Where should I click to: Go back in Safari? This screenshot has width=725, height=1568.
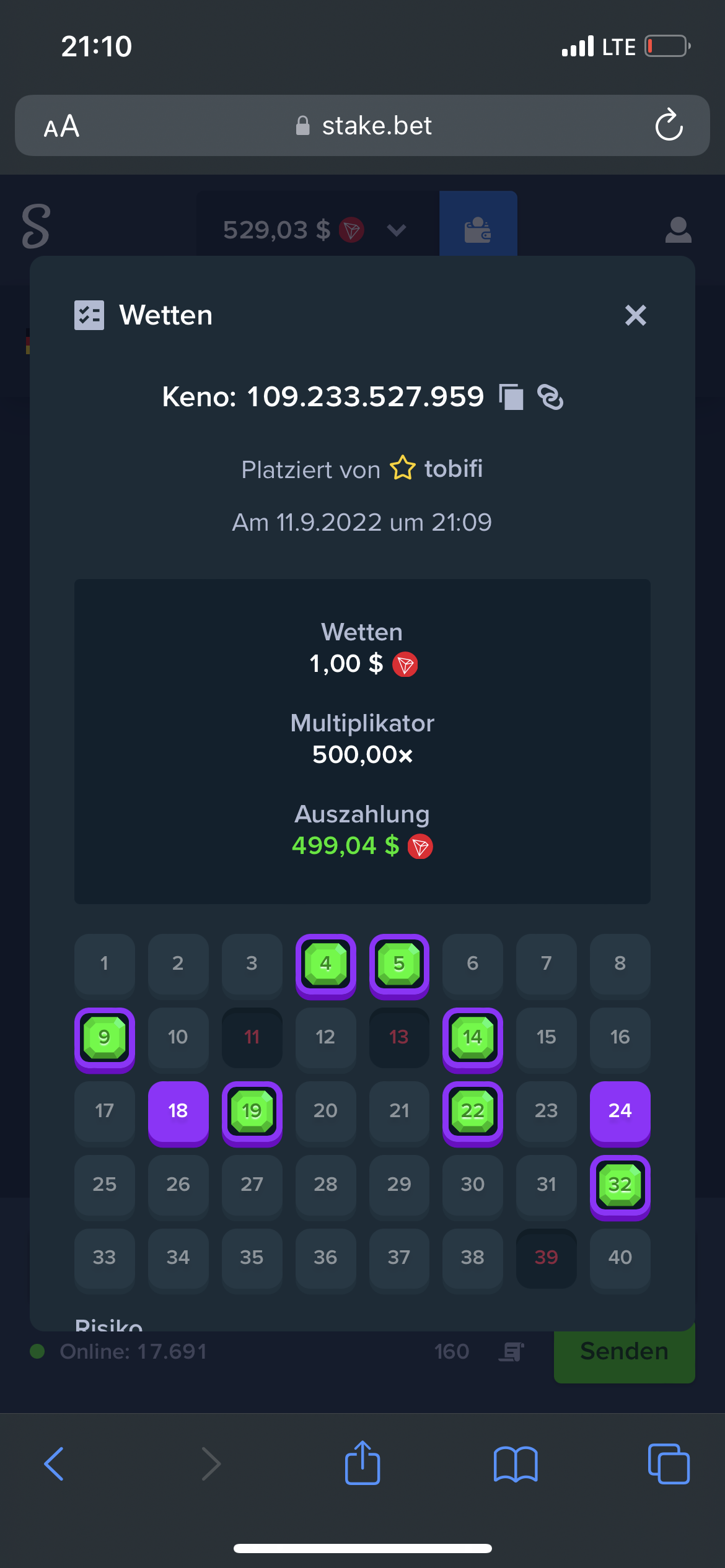[54, 1464]
